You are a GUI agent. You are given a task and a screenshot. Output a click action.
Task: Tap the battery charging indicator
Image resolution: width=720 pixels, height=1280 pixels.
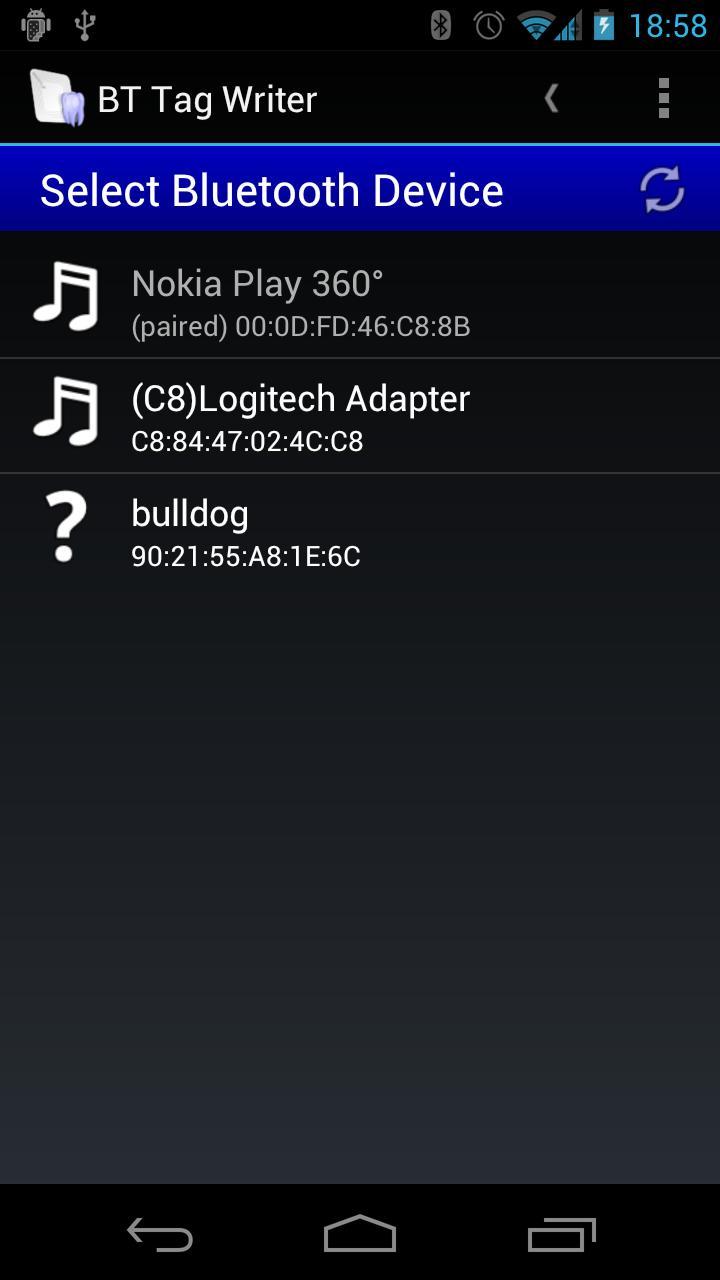[x=604, y=25]
